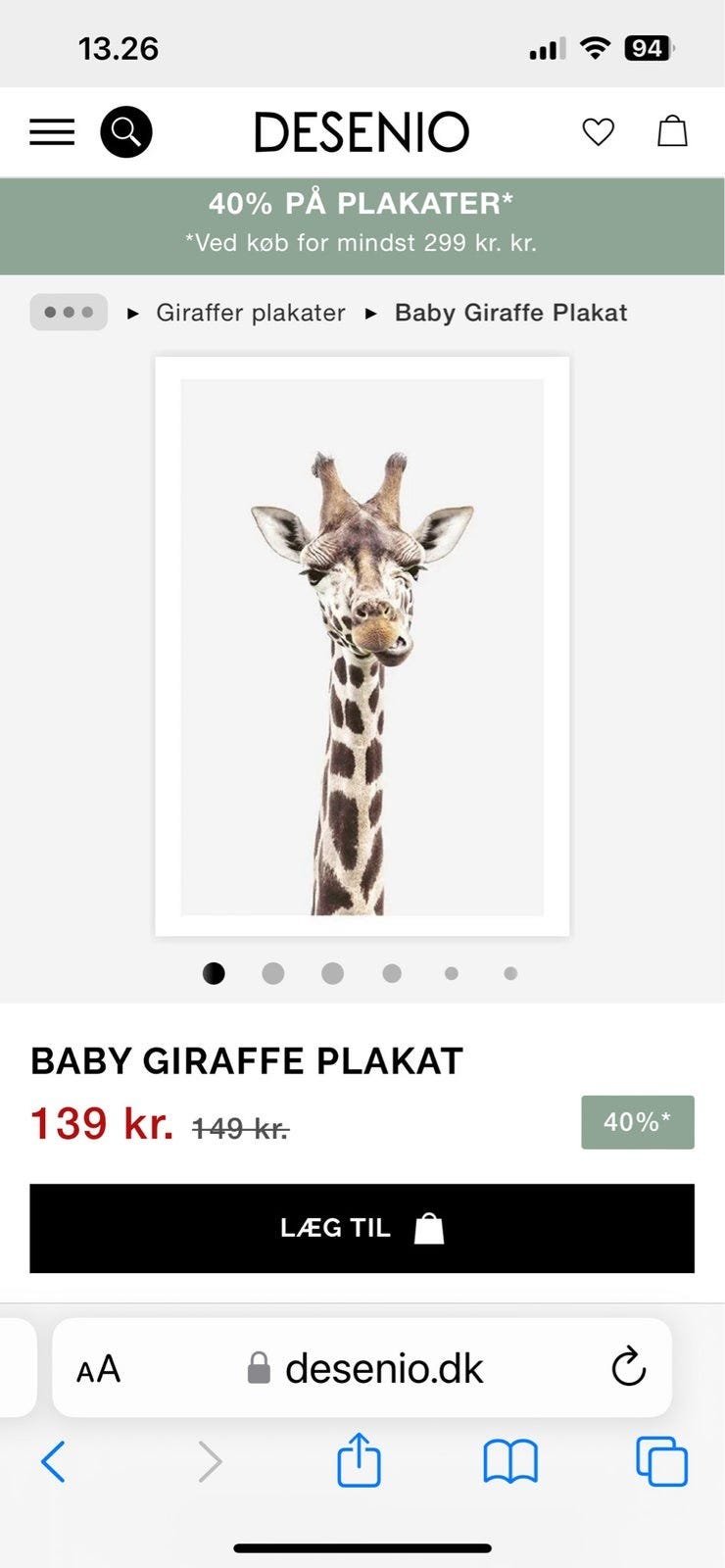Tap the desenio.dk address bar

tap(382, 1368)
